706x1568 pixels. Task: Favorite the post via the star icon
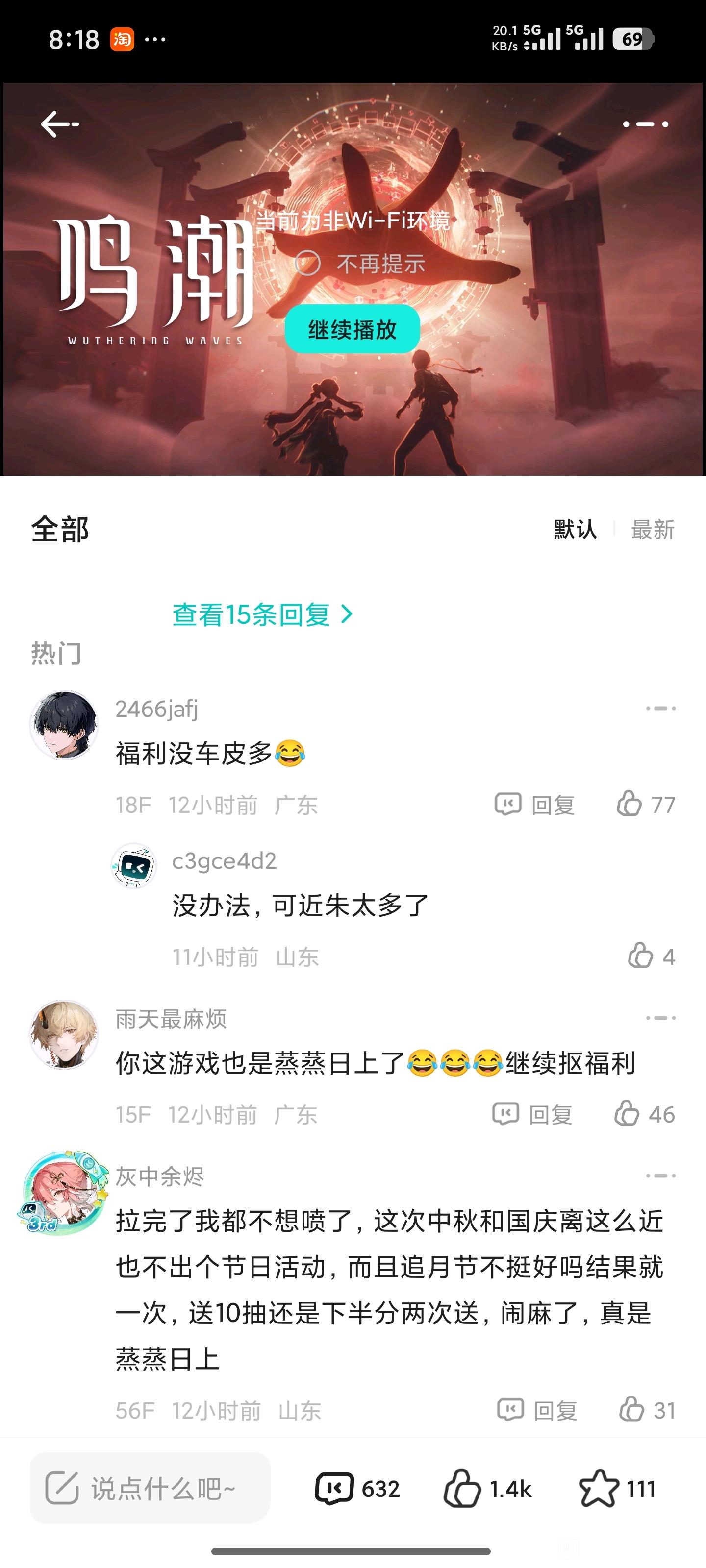[x=617, y=1488]
